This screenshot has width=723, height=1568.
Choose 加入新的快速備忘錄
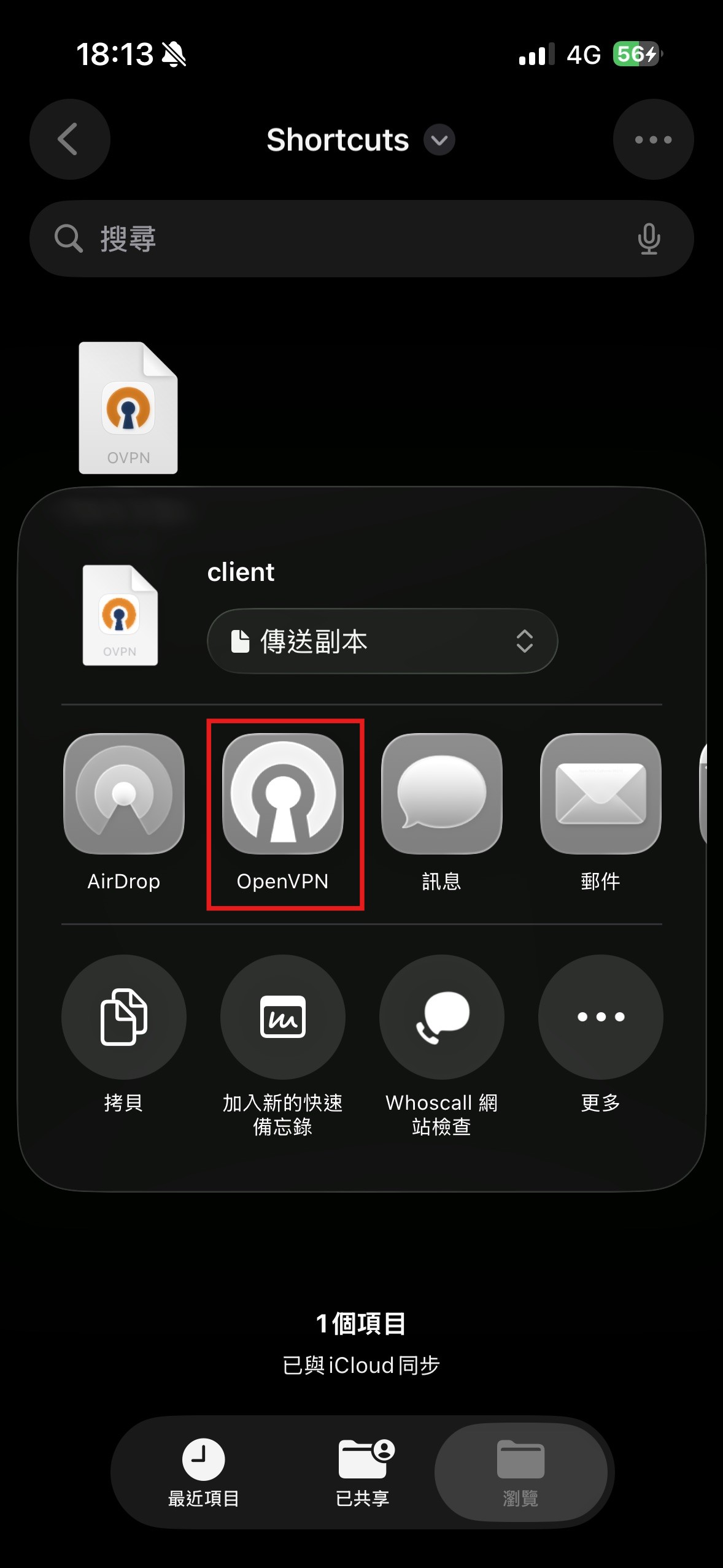click(283, 1017)
